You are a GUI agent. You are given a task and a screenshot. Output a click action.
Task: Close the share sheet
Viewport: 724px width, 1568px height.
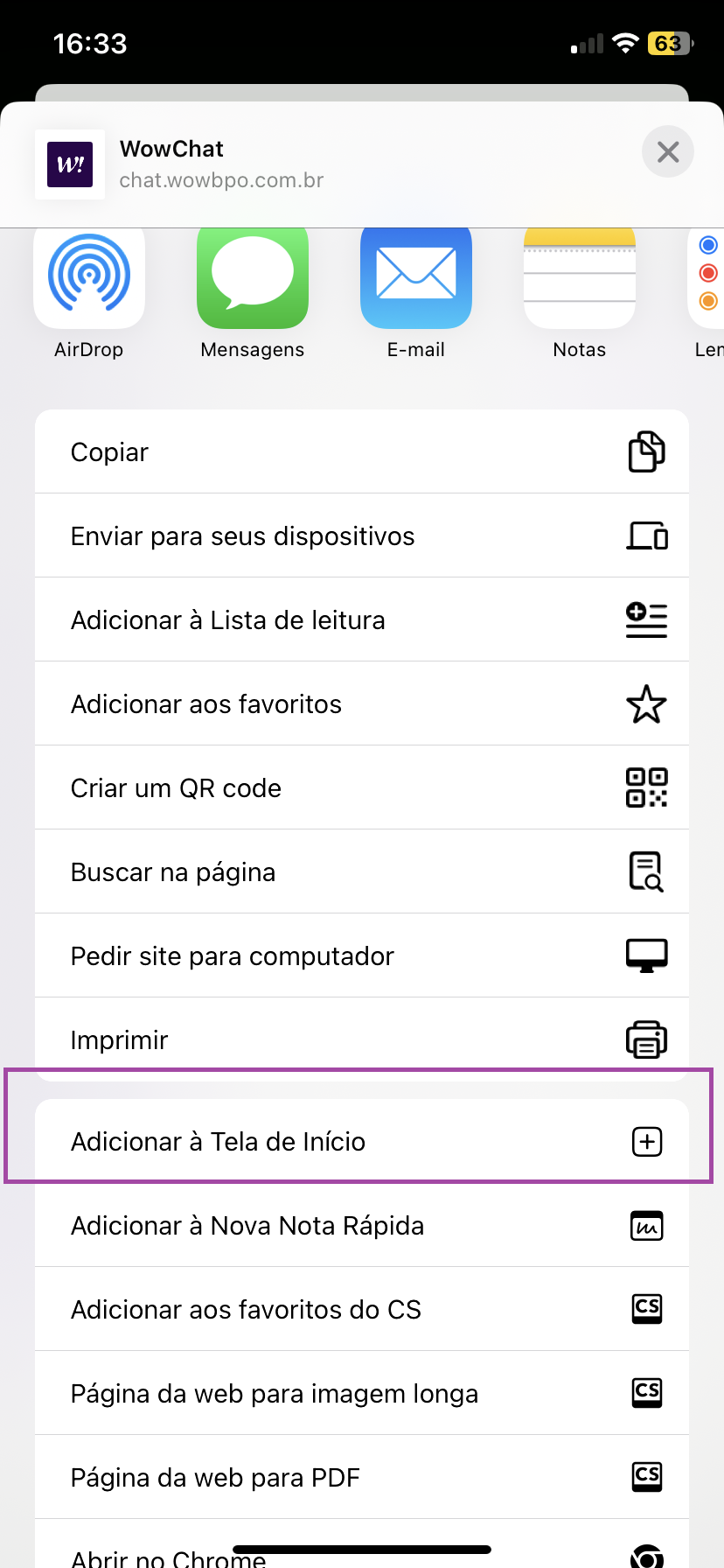667,152
